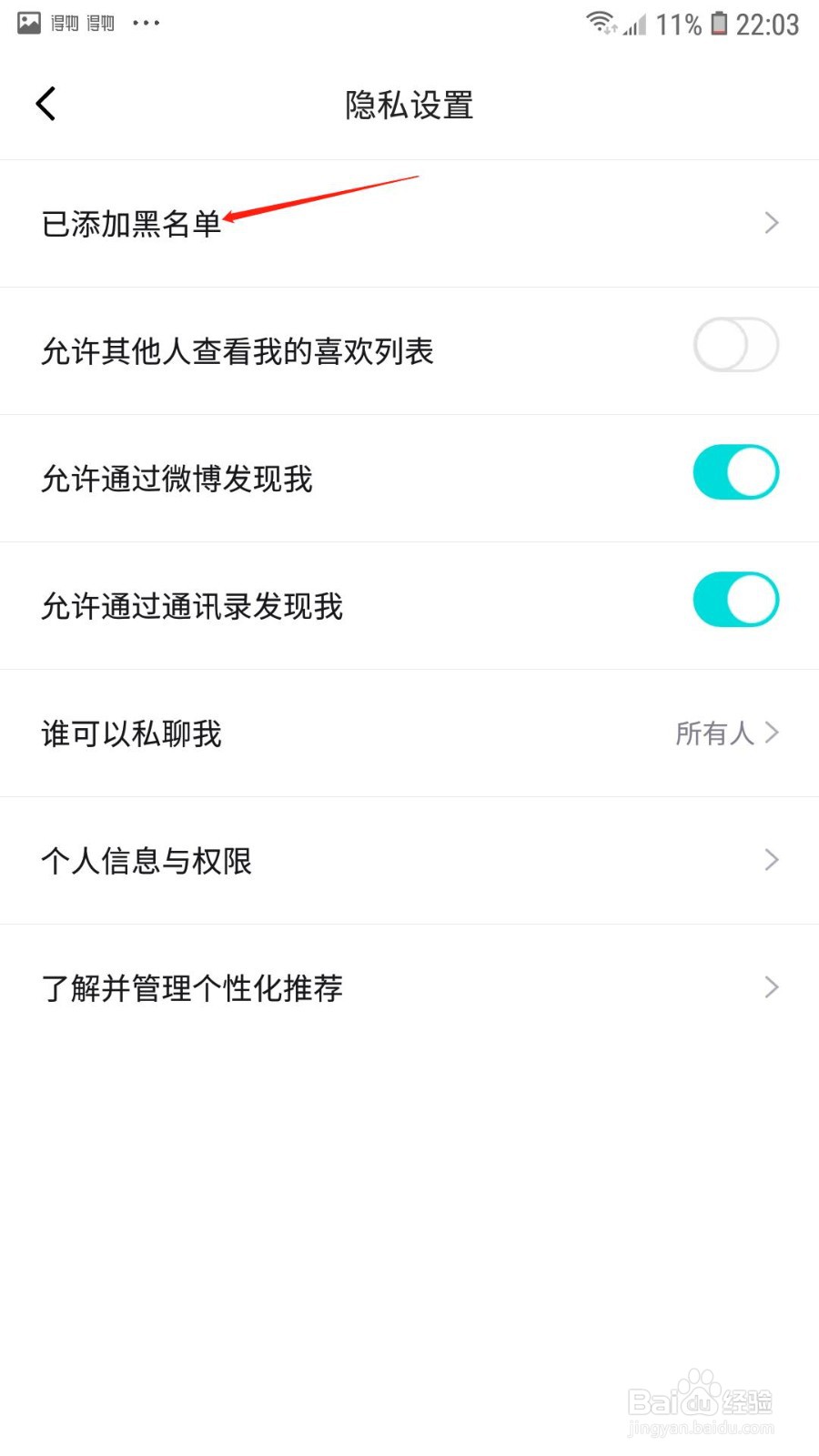
Task: Turn off 允许通过微博发现我
Action: [x=735, y=472]
